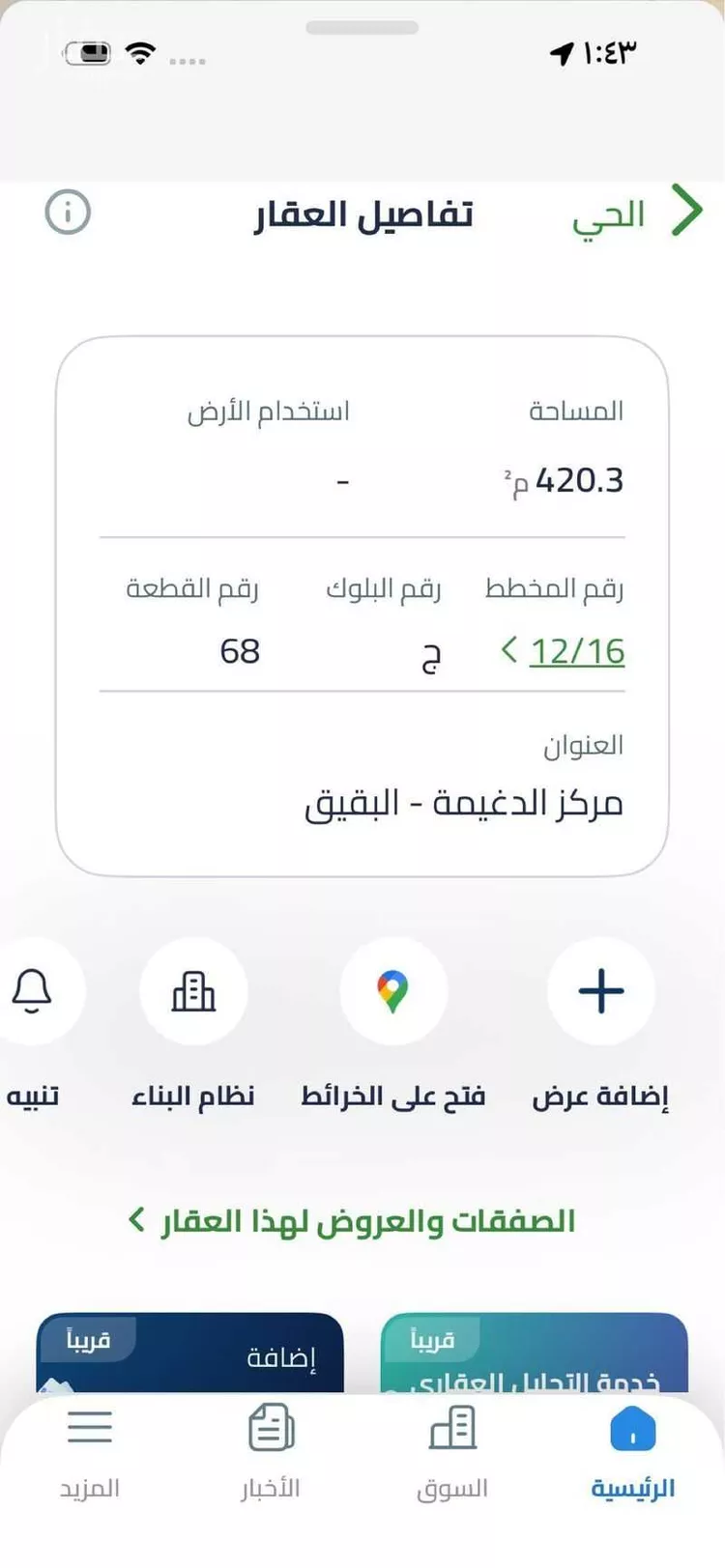
Task: Open the info circle next to تفاصيل العقار
Action: point(69,213)
